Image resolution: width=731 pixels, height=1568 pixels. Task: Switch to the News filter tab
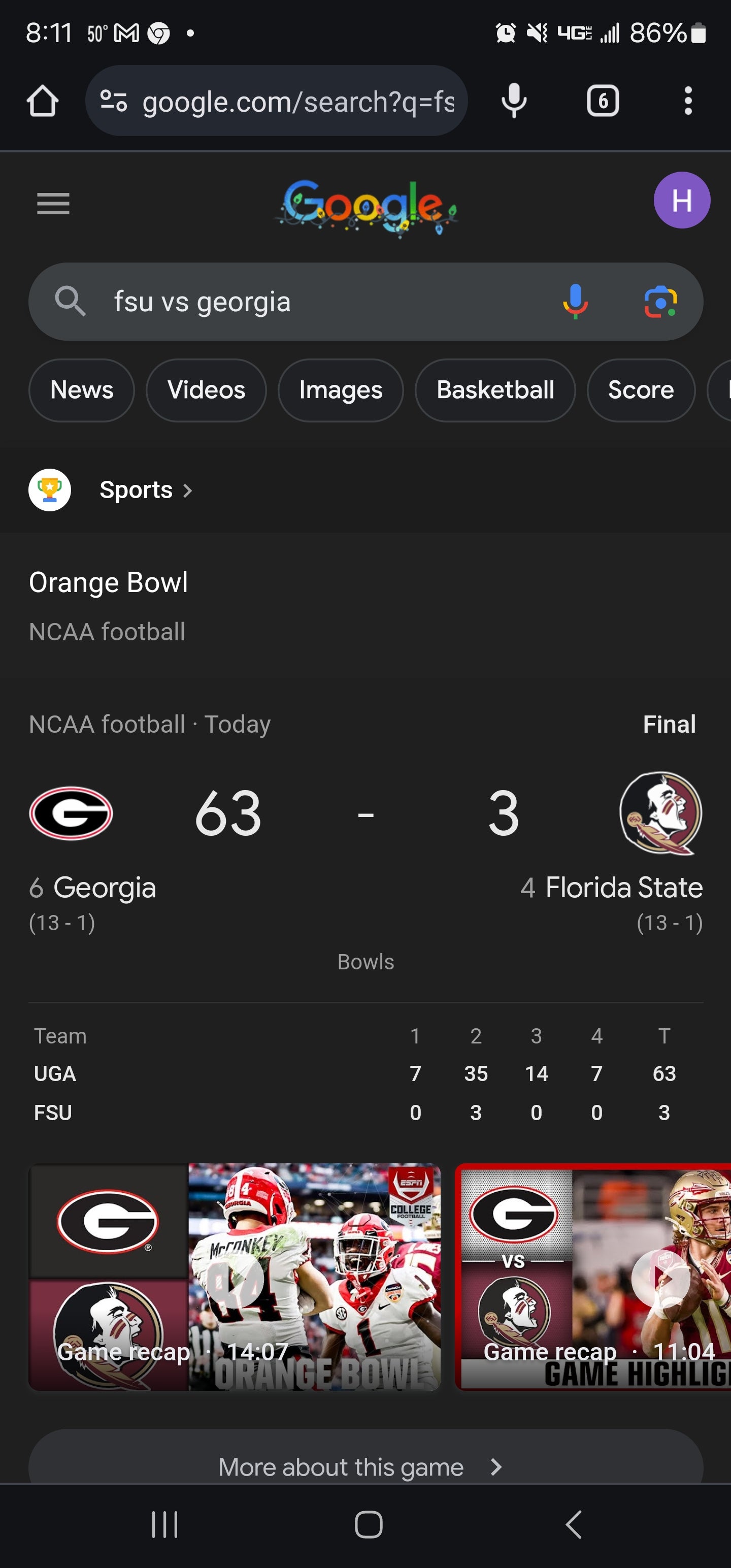coord(81,390)
